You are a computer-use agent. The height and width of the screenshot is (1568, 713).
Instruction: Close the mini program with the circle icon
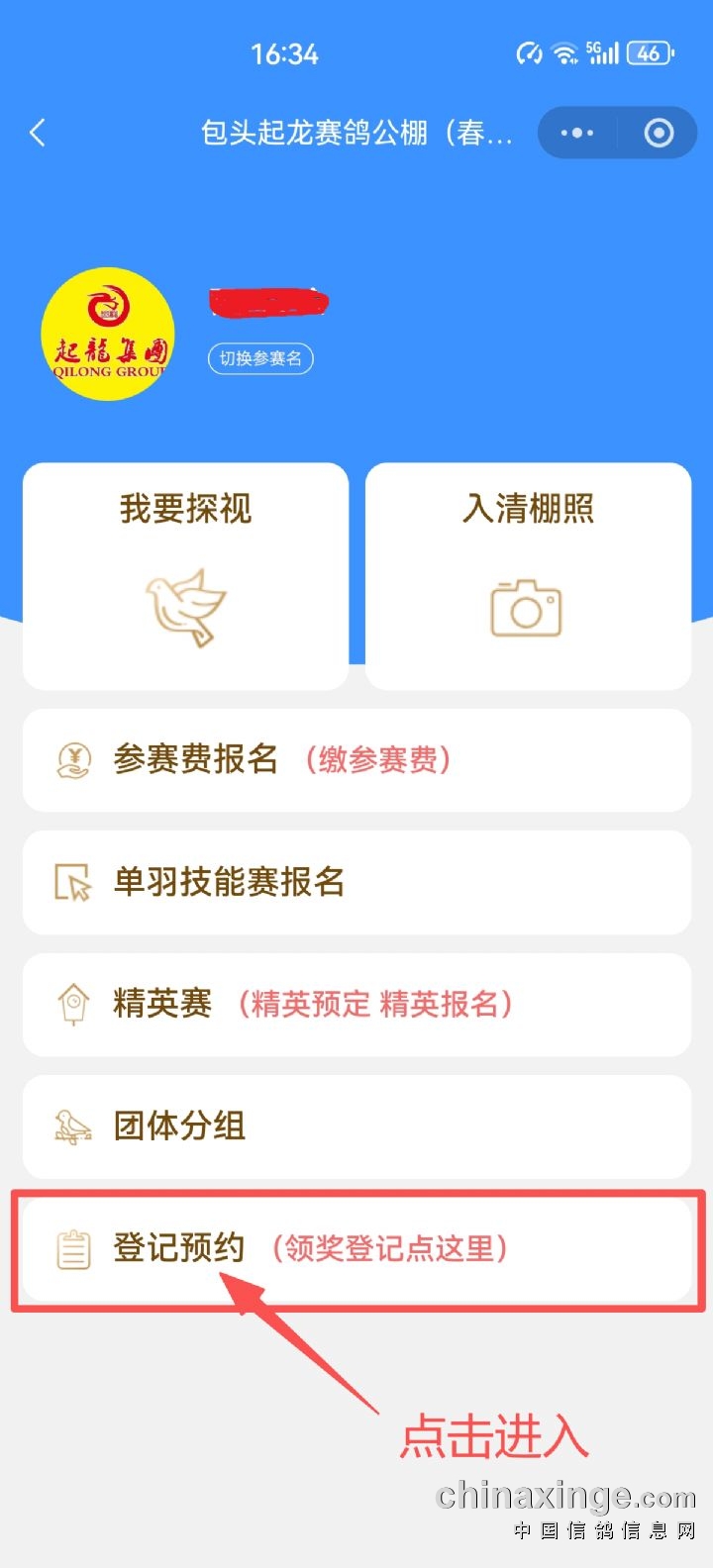coord(659,133)
